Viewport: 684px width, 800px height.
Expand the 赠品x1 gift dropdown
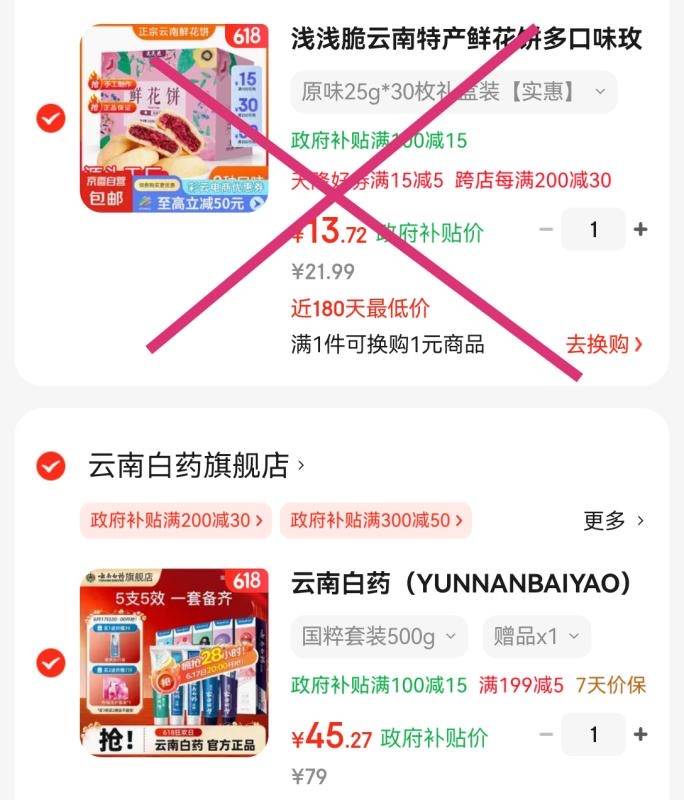(536, 636)
